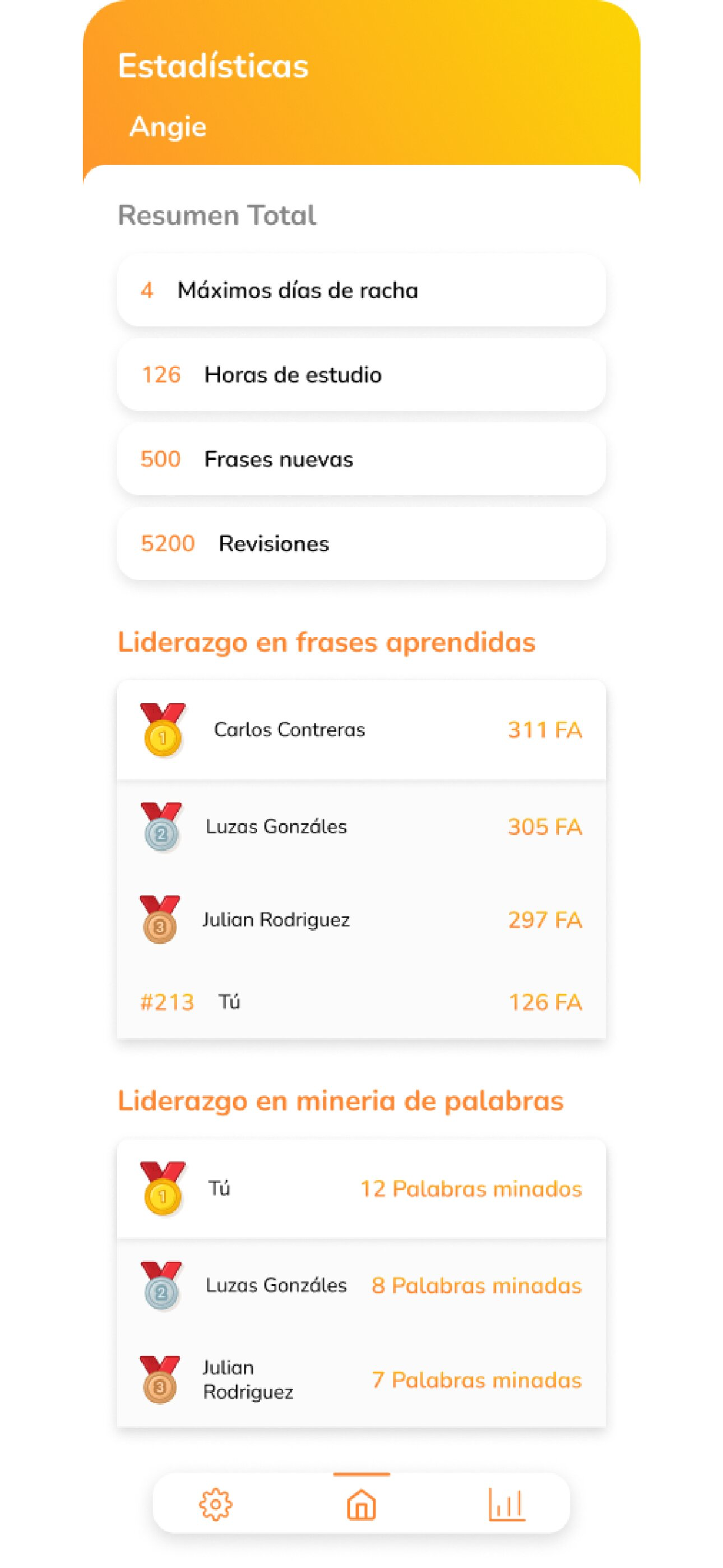The width and height of the screenshot is (723, 1568).
Task: Switch to the statistics chart tab
Action: click(x=507, y=1504)
